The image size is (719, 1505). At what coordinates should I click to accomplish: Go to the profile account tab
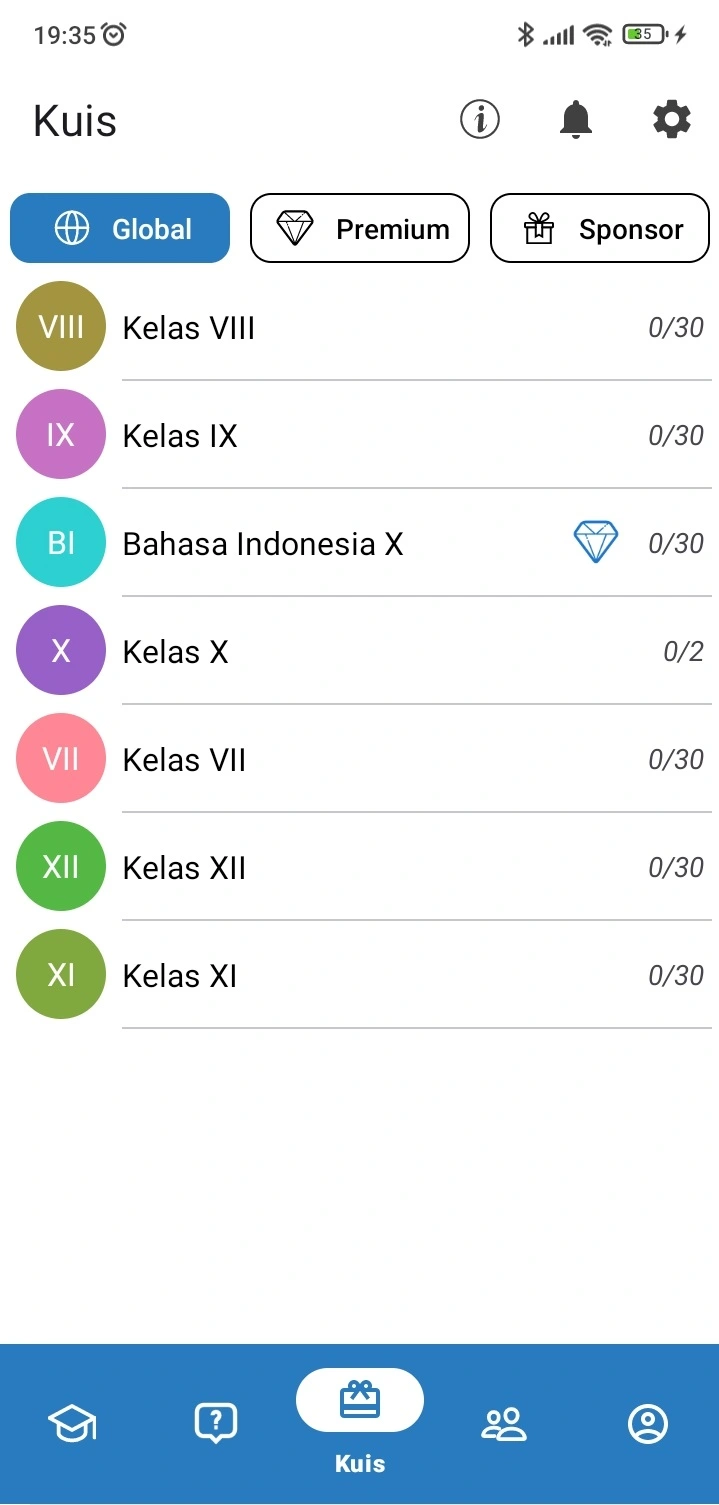647,1423
